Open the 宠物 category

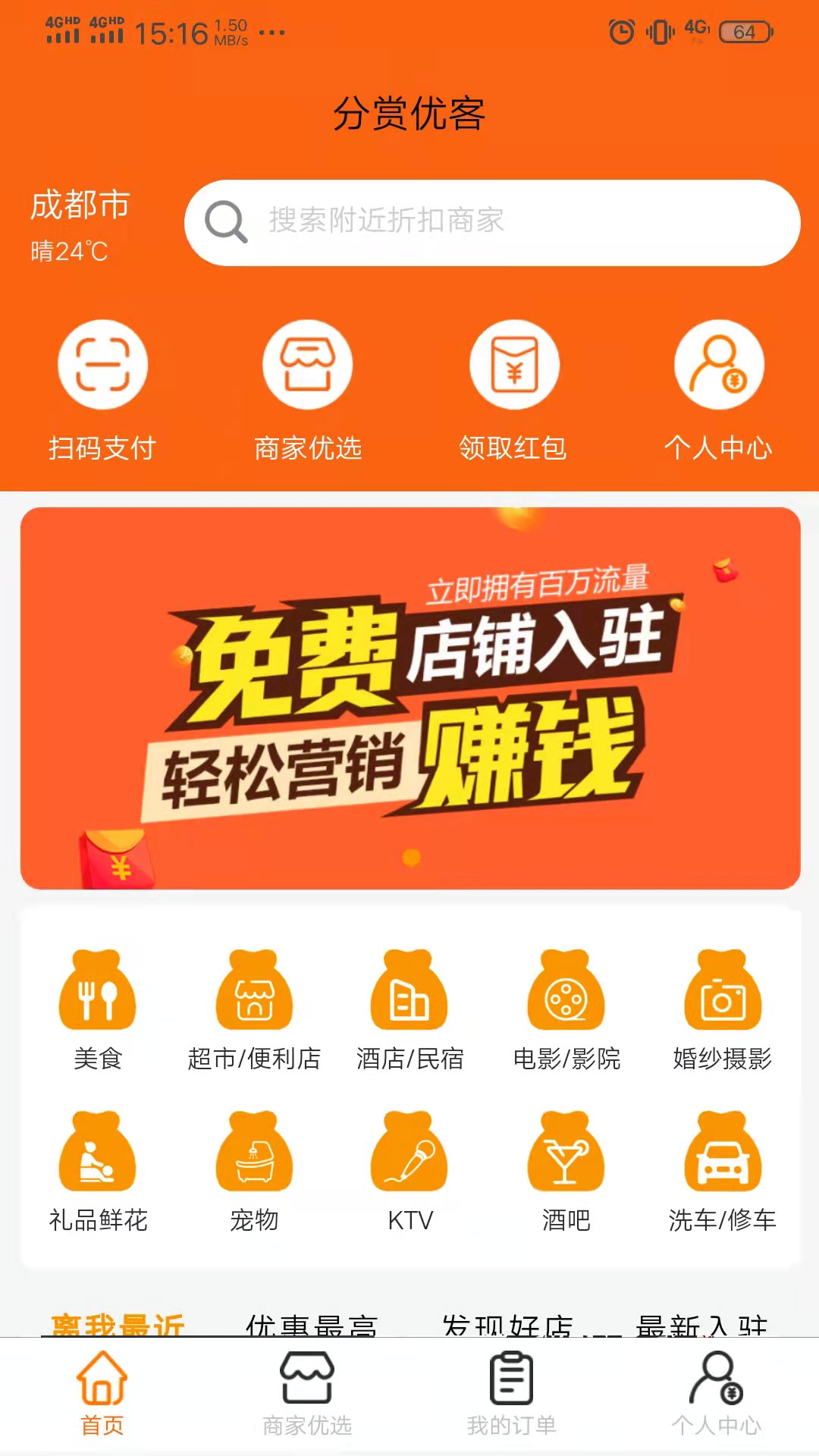254,1171
